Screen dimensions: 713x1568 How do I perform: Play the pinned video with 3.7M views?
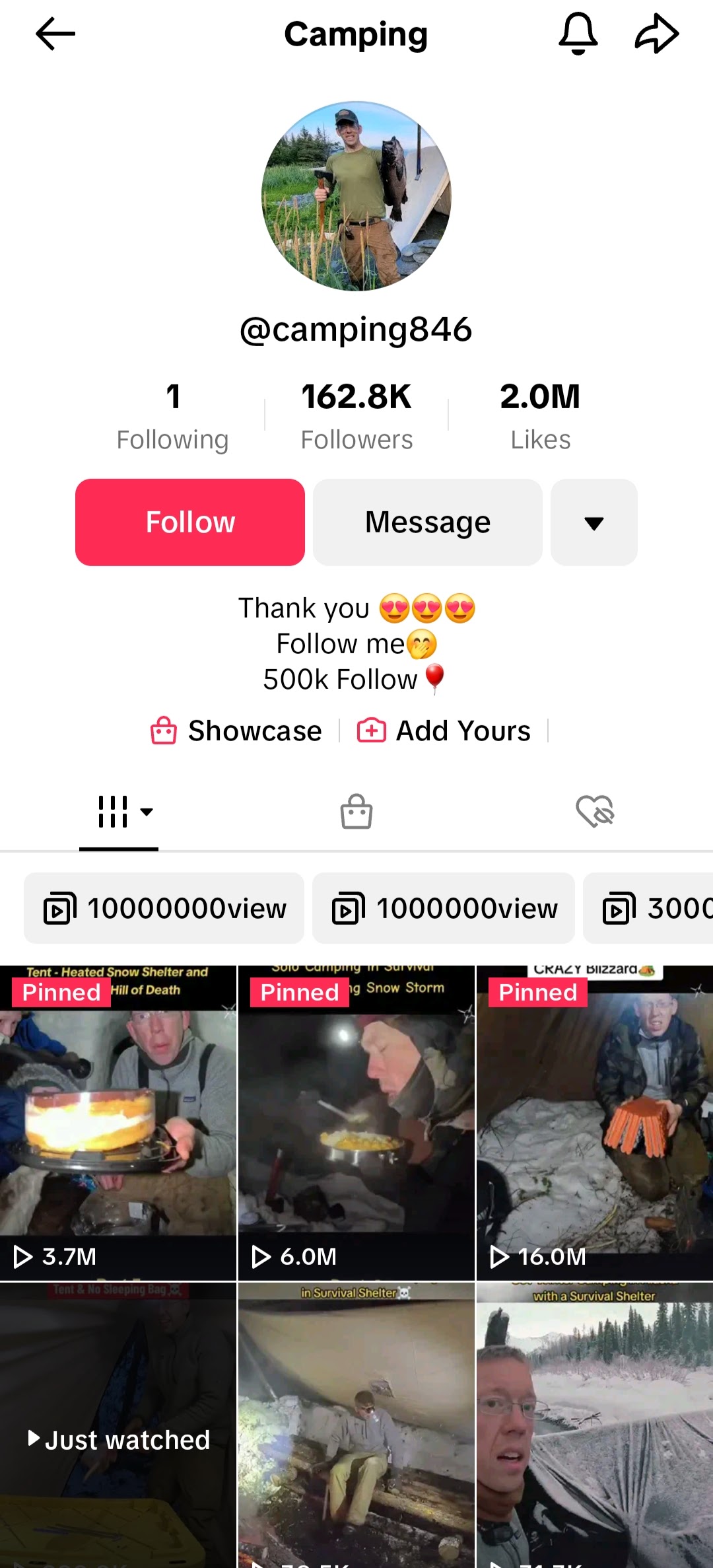118,1123
